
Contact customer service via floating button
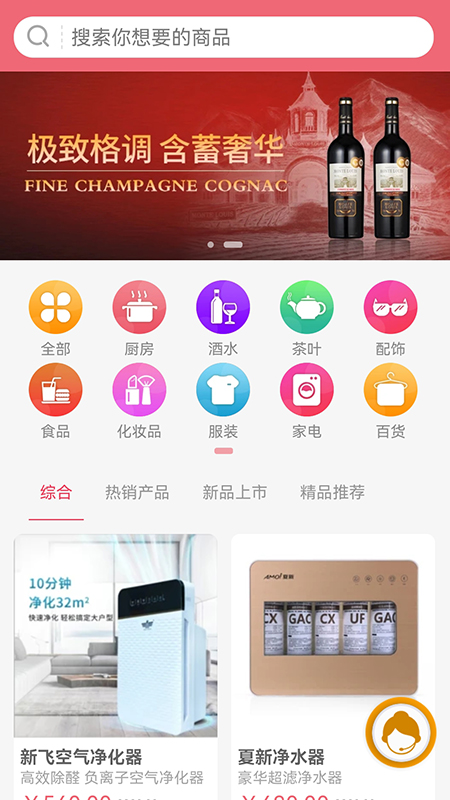coord(401,733)
